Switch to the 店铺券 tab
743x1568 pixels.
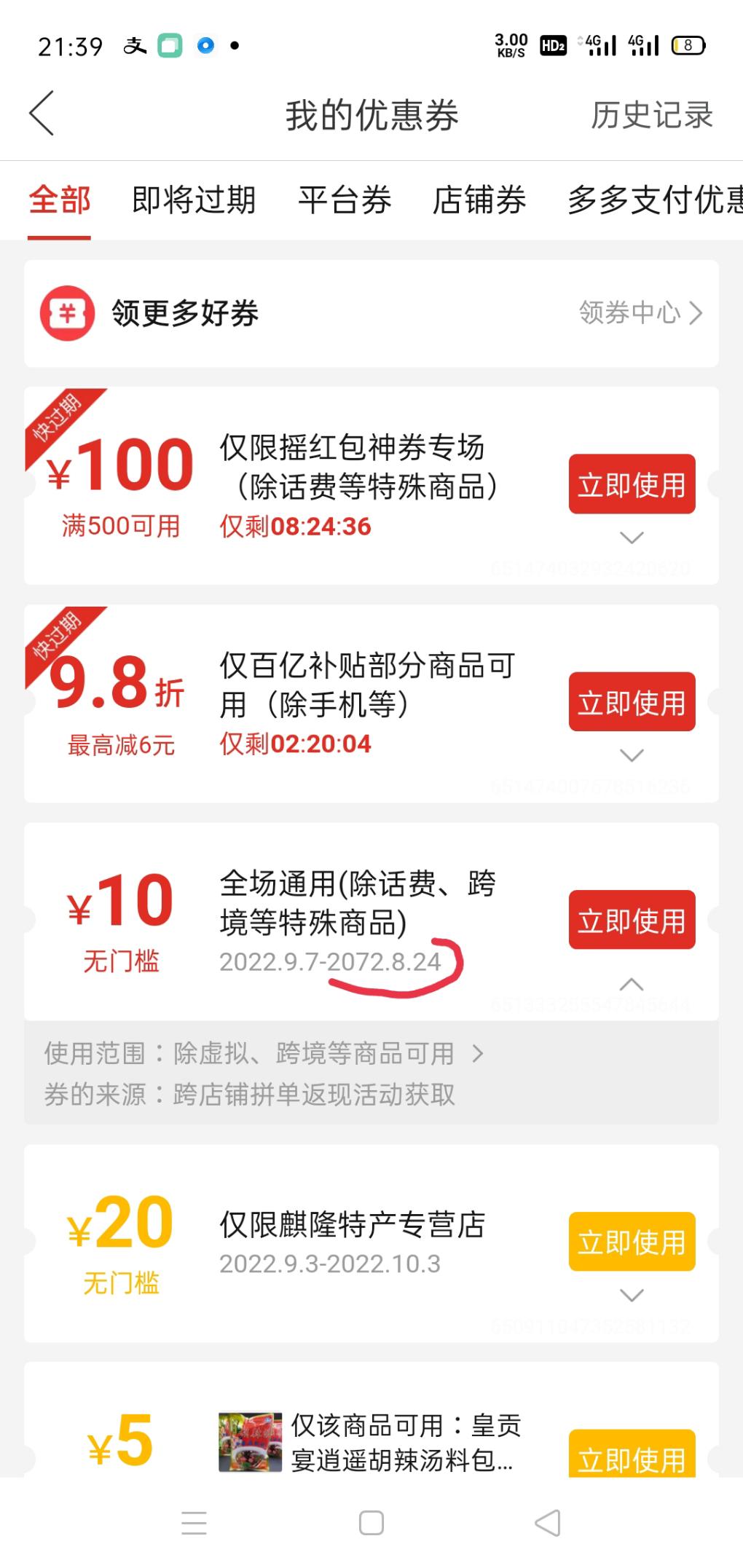point(479,200)
